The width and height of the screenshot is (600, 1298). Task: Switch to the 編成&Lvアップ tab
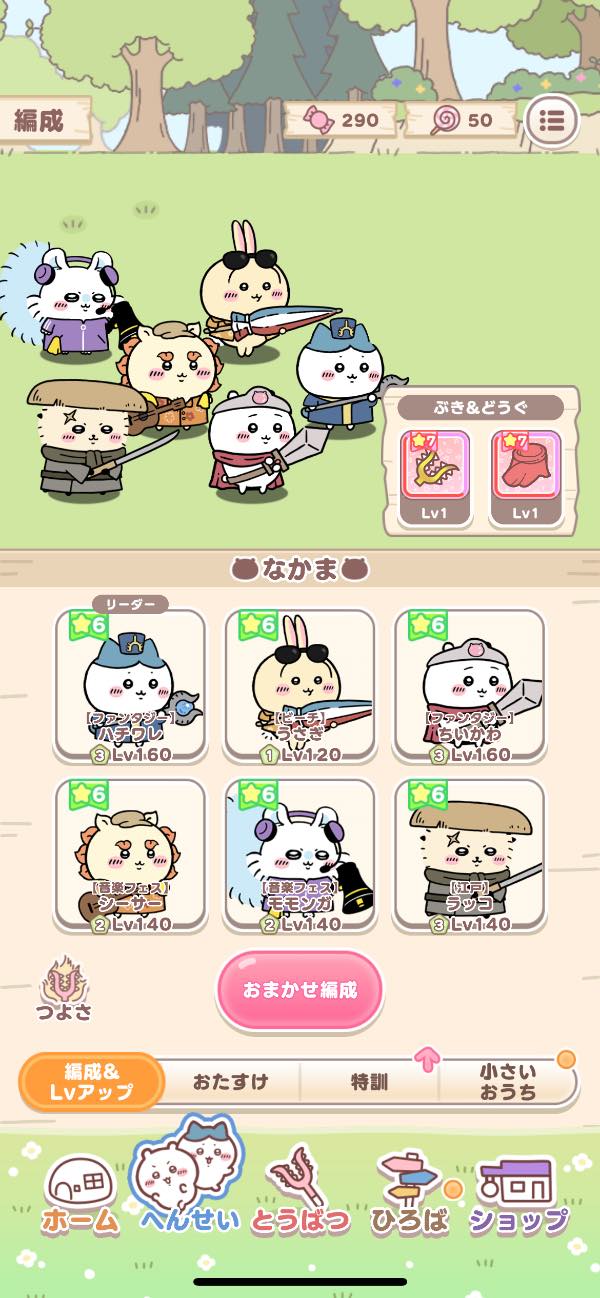pyautogui.click(x=92, y=1082)
